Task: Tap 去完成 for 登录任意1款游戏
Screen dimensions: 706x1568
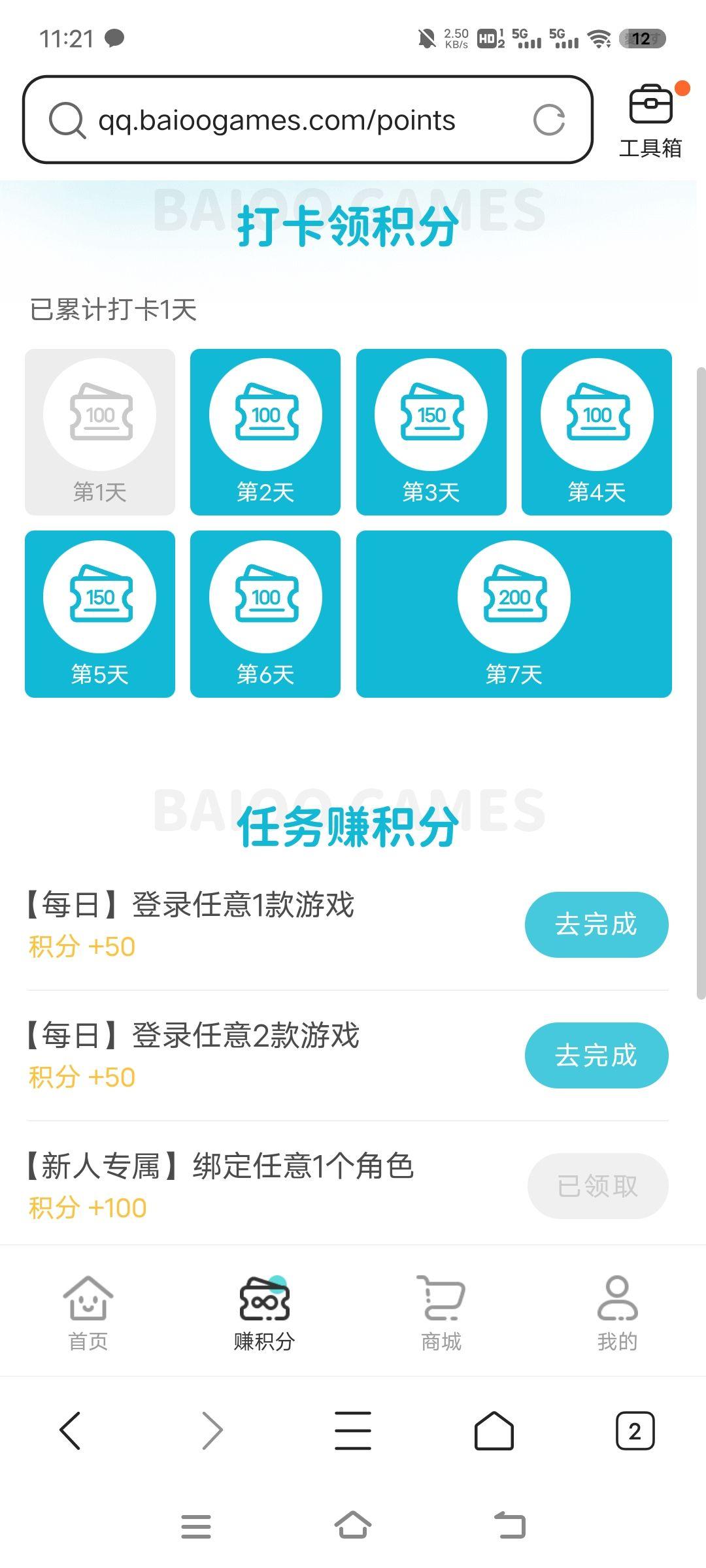Action: [x=596, y=924]
